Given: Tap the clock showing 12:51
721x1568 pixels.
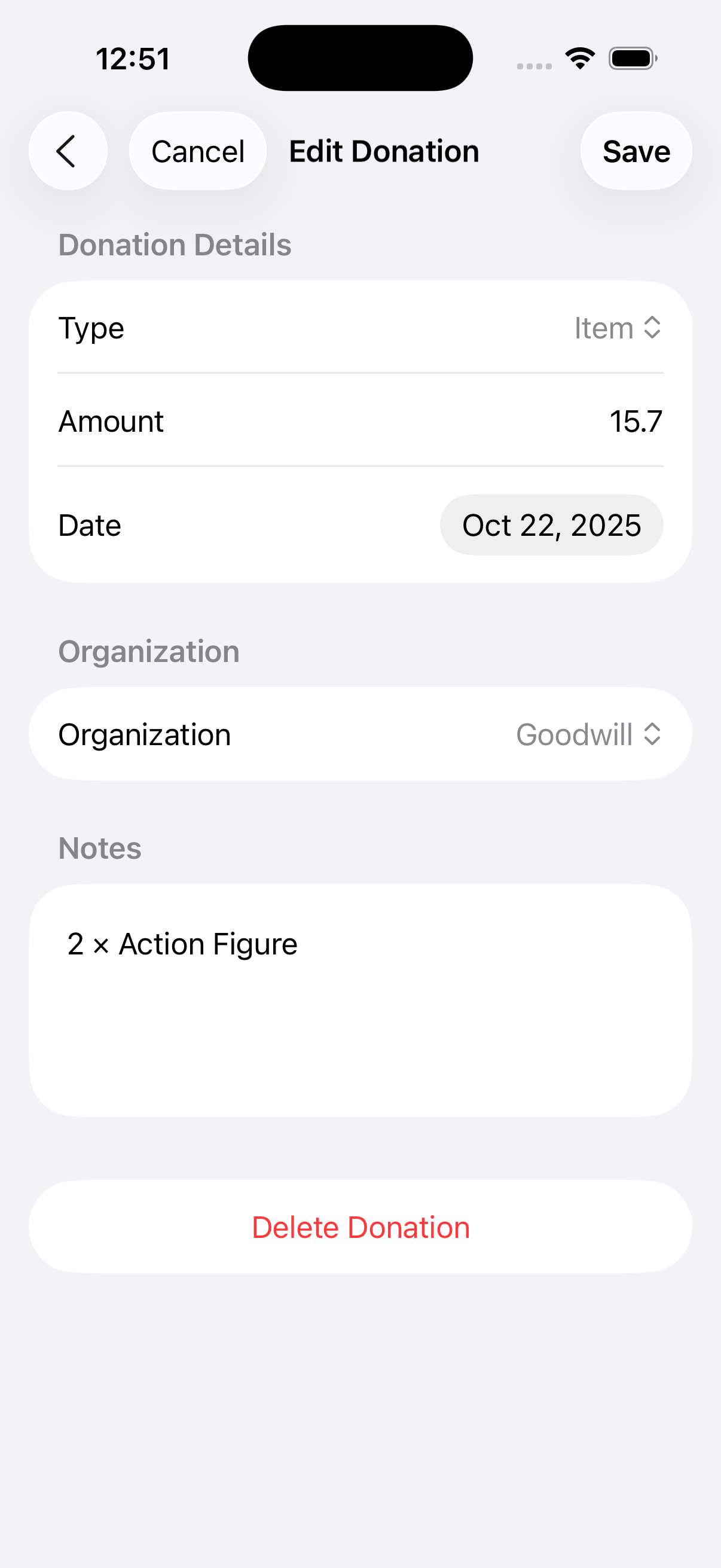Looking at the screenshot, I should pyautogui.click(x=134, y=58).
